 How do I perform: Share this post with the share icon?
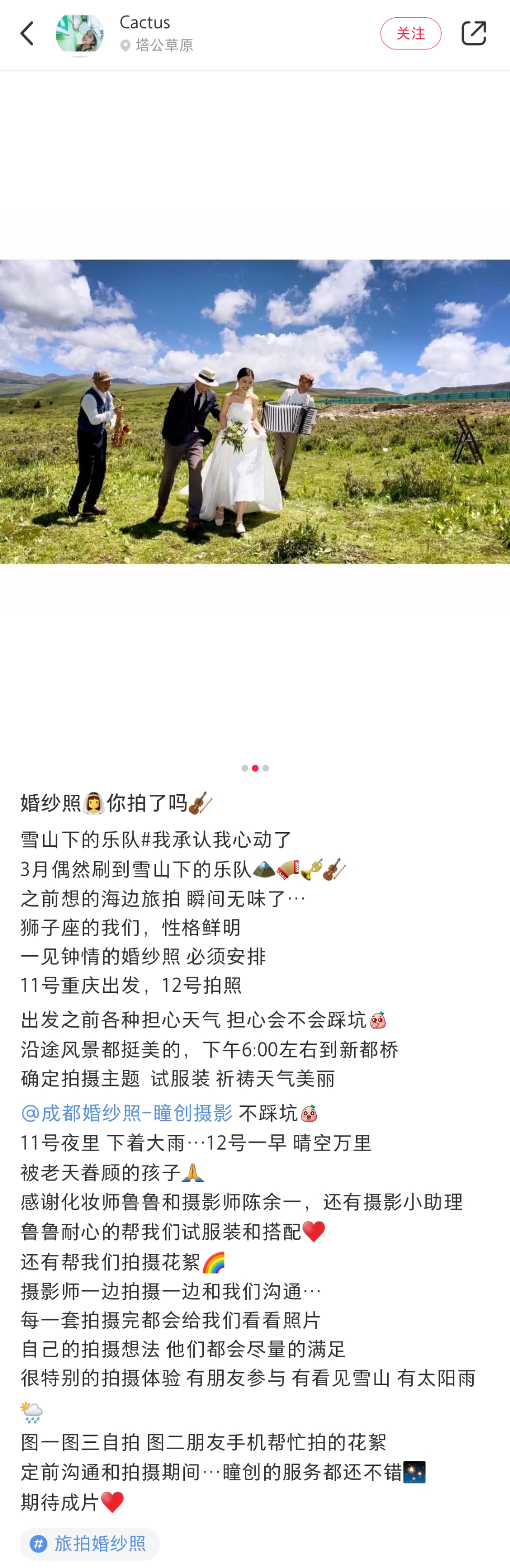coord(473,34)
